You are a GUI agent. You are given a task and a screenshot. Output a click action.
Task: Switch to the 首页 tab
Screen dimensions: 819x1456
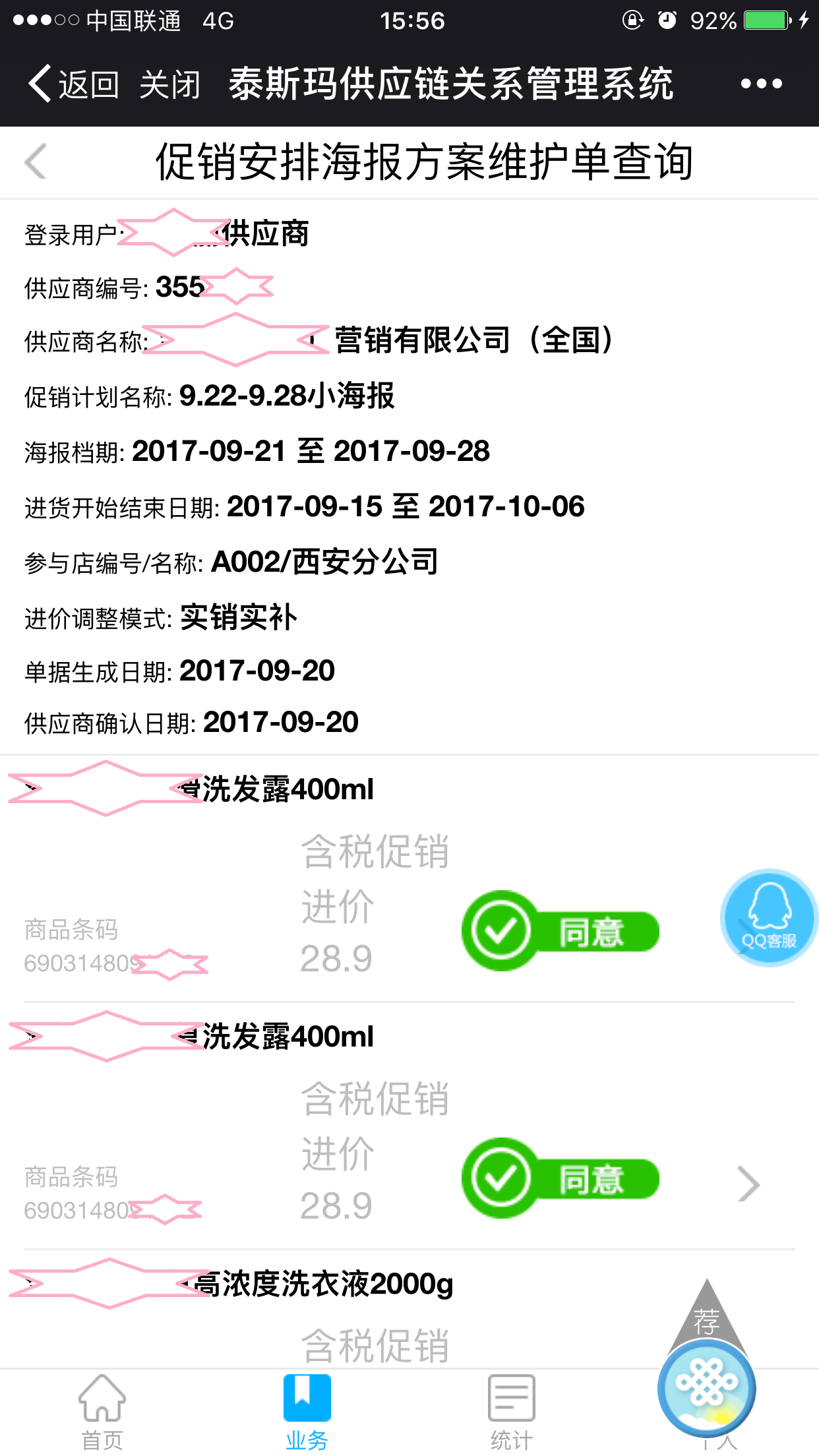(x=102, y=1411)
